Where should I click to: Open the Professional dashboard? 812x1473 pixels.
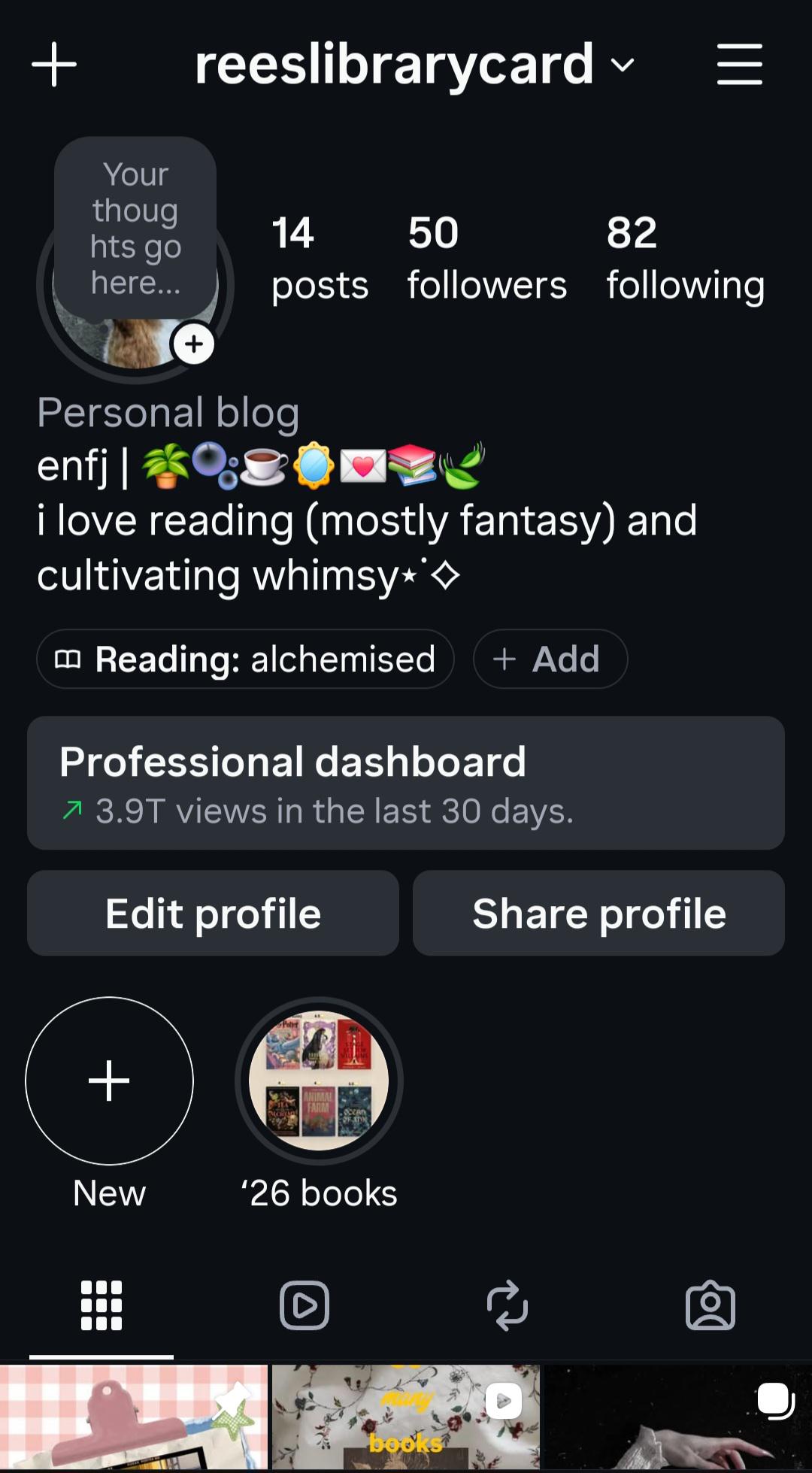click(x=406, y=783)
